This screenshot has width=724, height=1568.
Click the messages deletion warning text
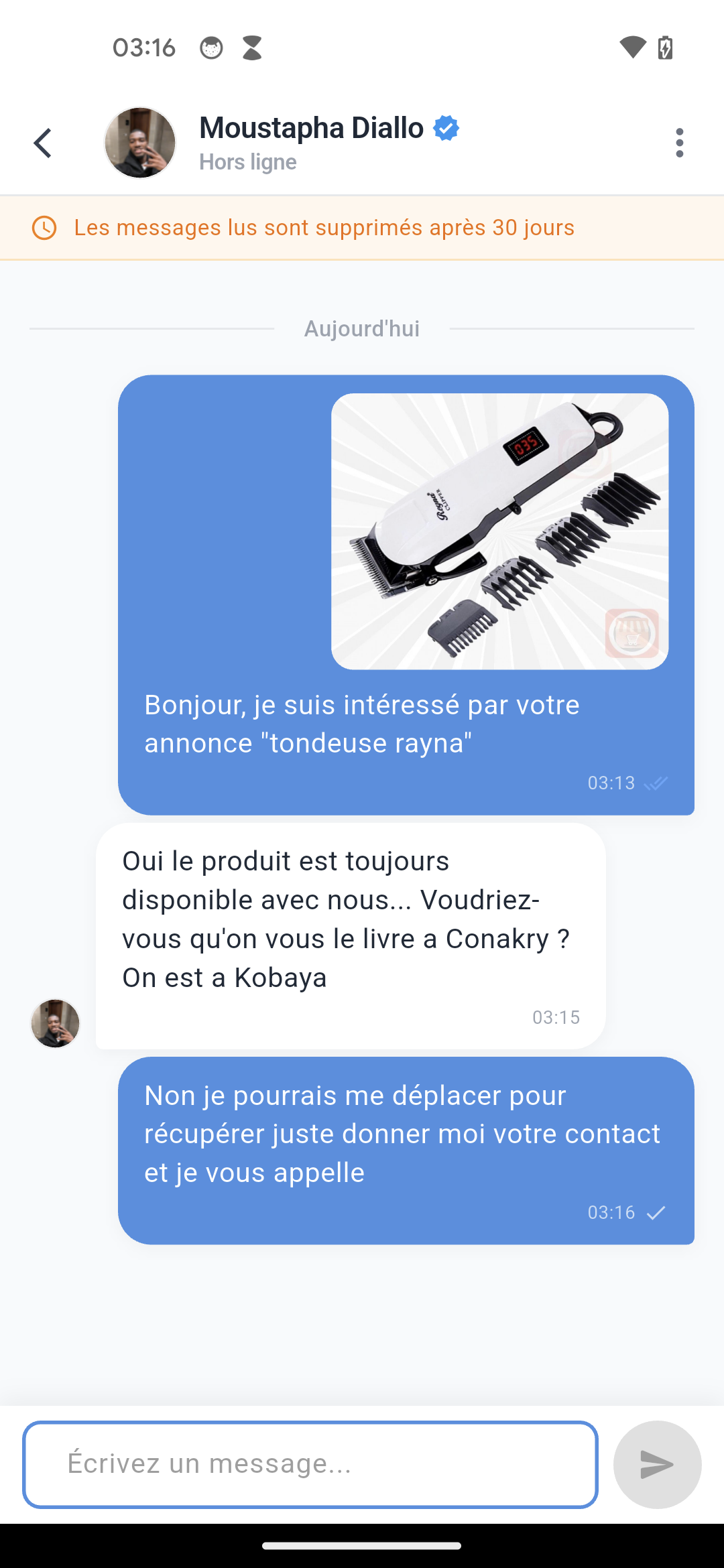[x=324, y=228]
